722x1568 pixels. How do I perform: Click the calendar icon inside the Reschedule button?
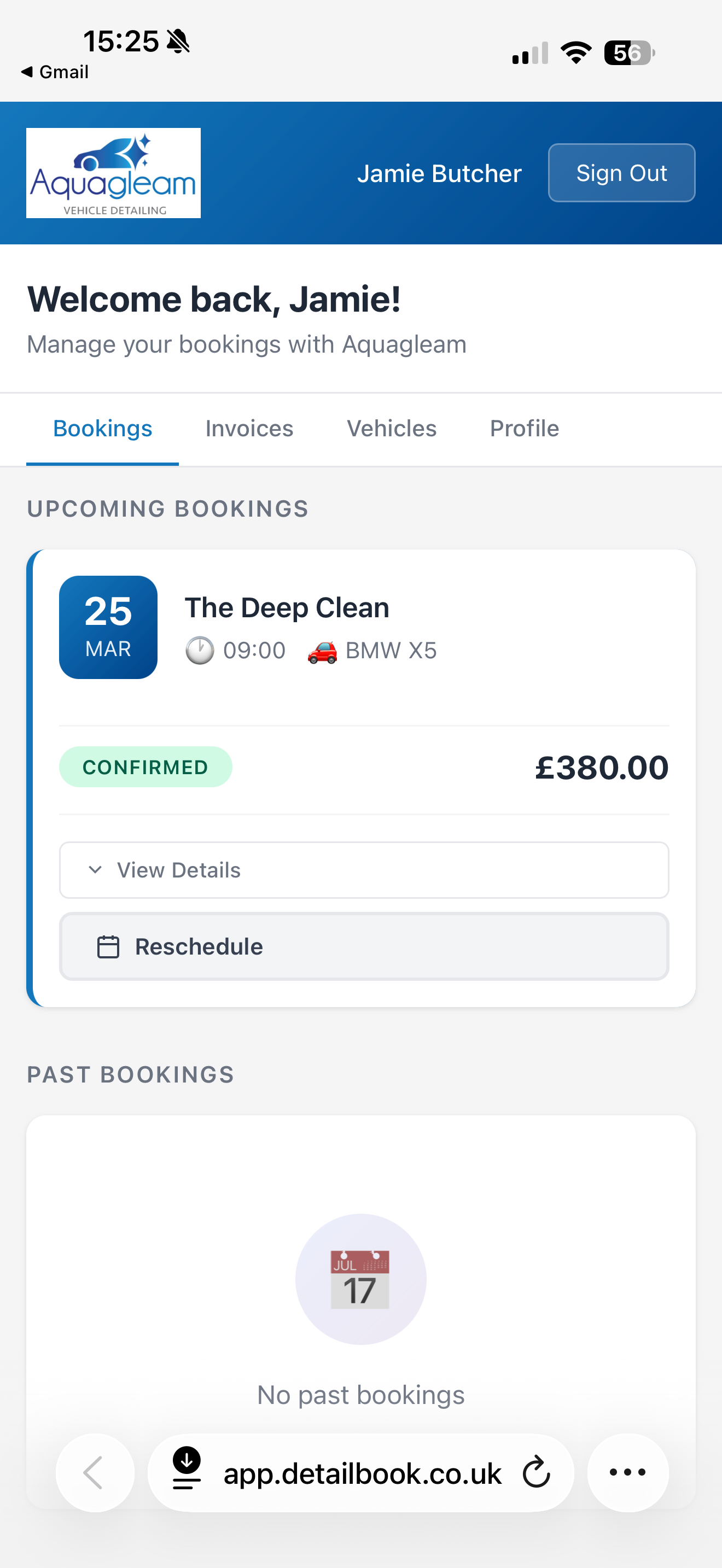coord(108,946)
